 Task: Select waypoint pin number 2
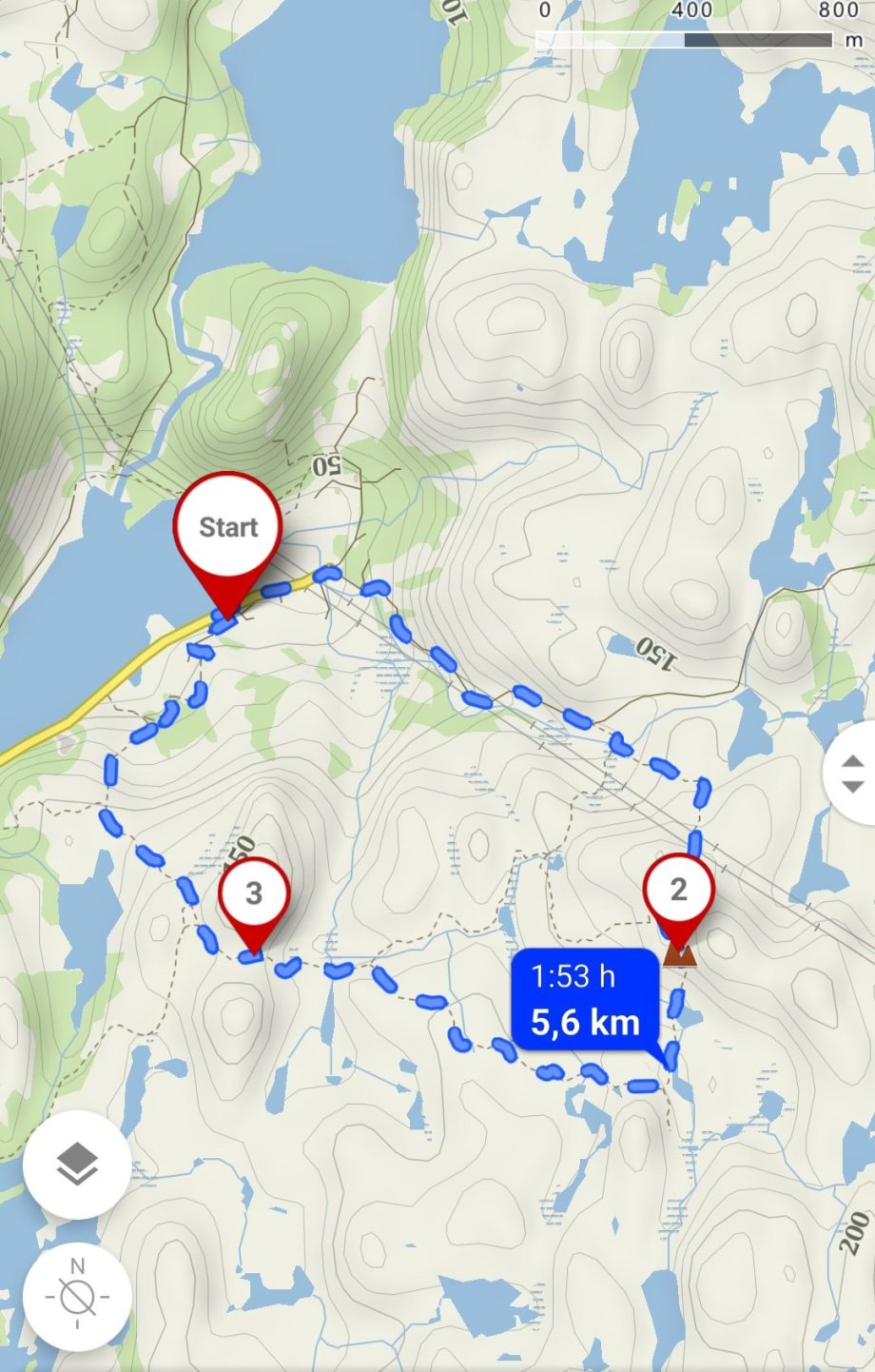[678, 891]
